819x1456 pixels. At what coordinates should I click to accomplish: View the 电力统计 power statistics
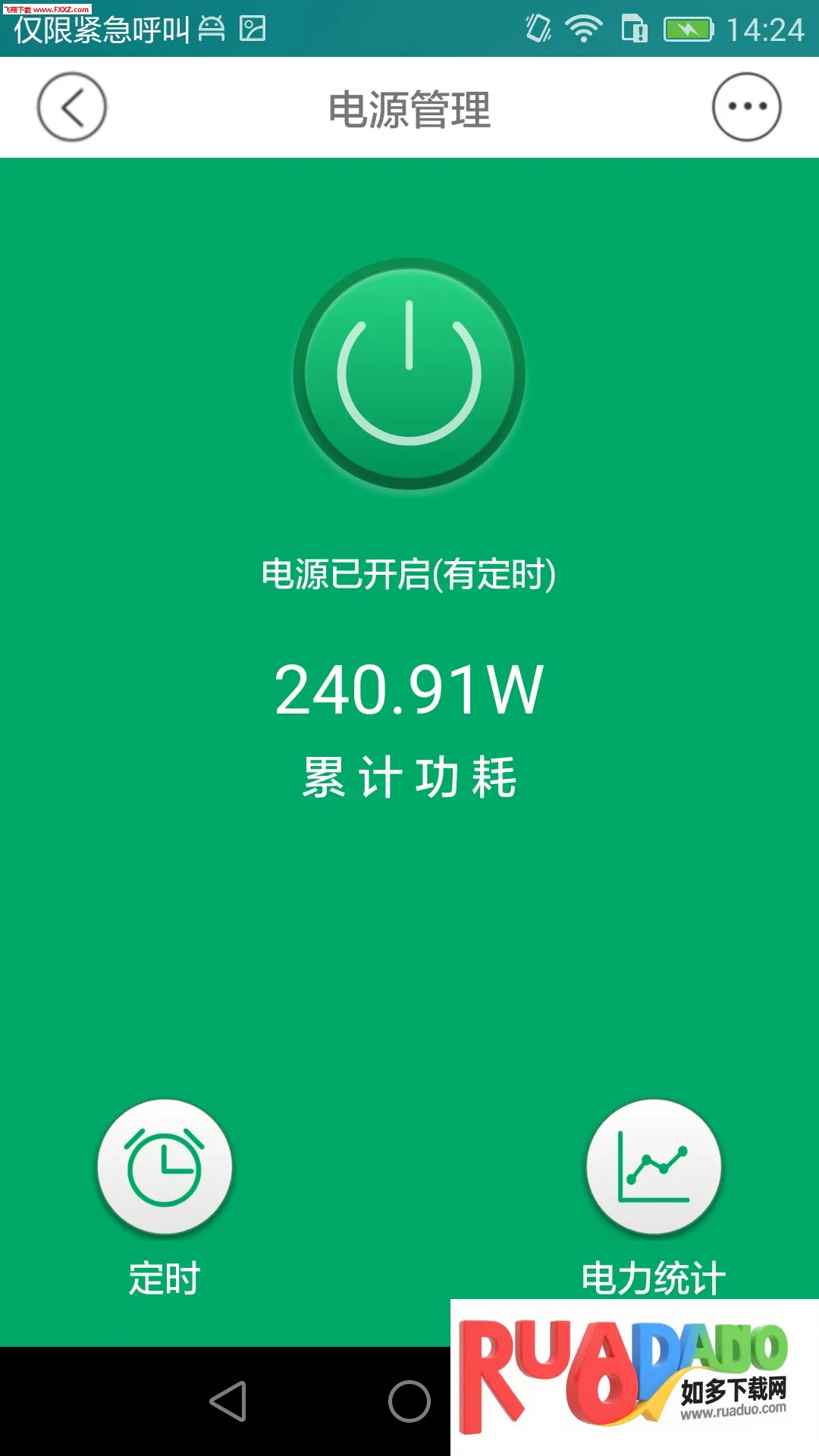[654, 1166]
